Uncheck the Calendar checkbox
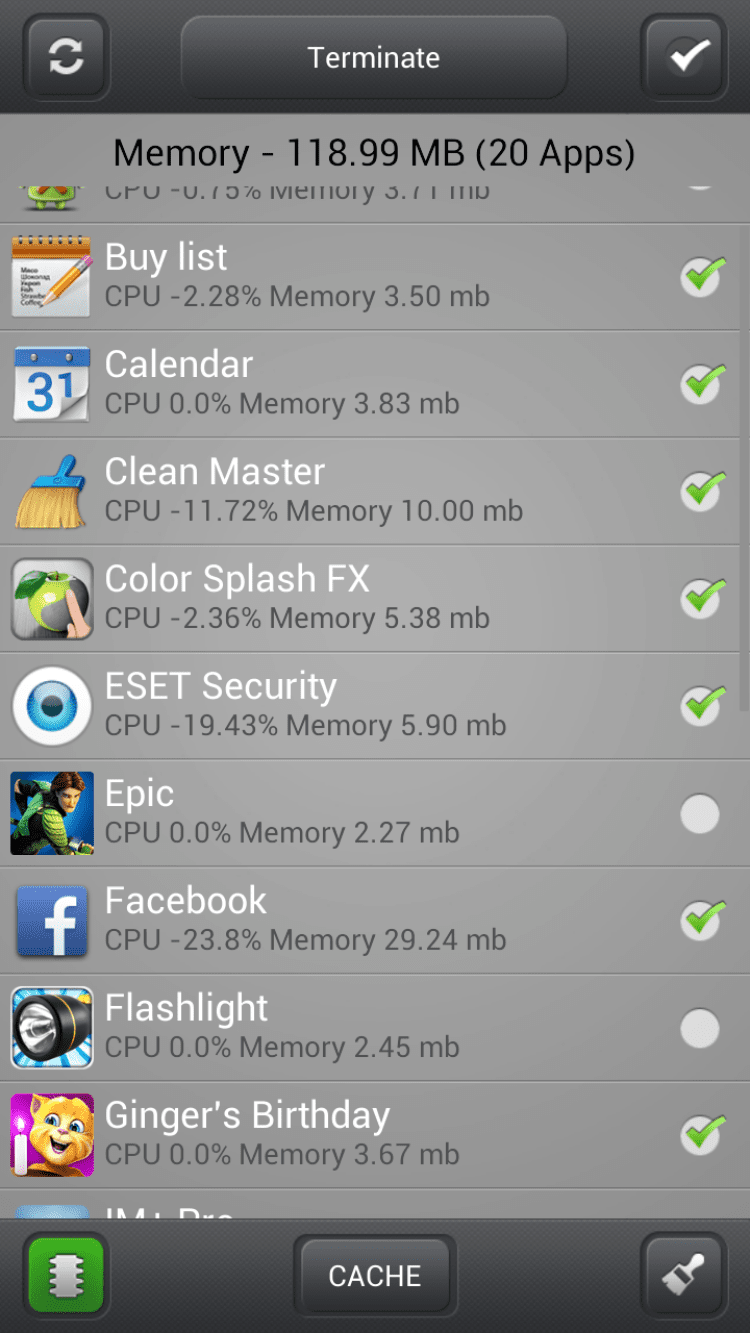This screenshot has height=1333, width=750. coord(701,384)
